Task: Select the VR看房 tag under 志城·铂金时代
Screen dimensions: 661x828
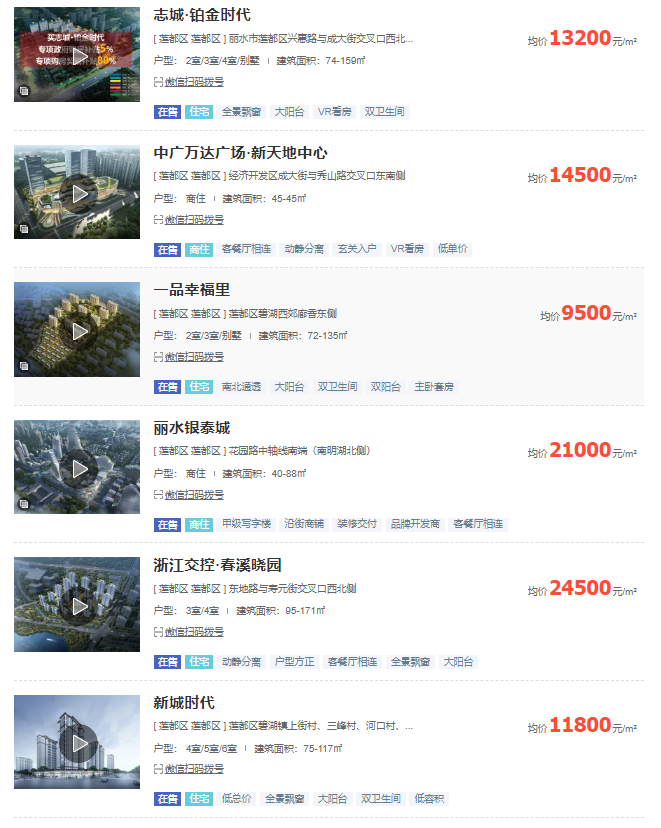Action: [x=334, y=112]
